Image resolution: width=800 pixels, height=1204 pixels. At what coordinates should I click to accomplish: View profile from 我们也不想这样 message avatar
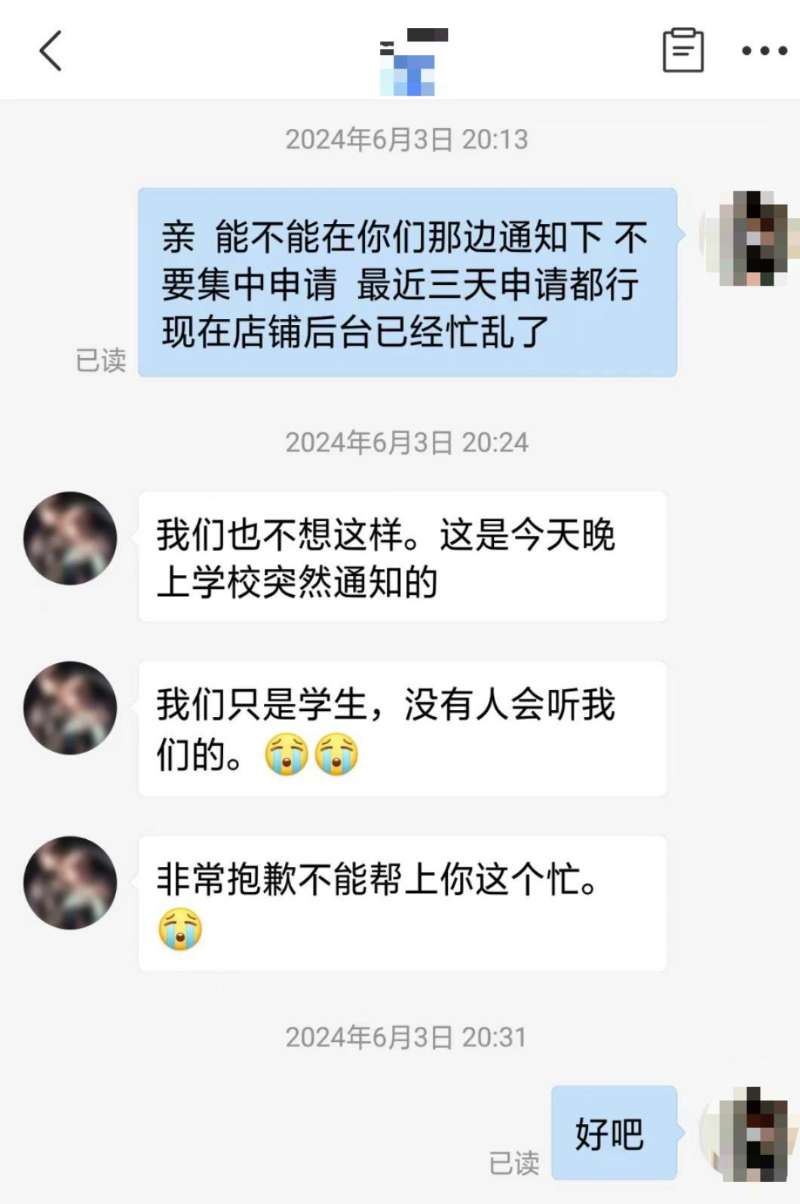pos(70,538)
